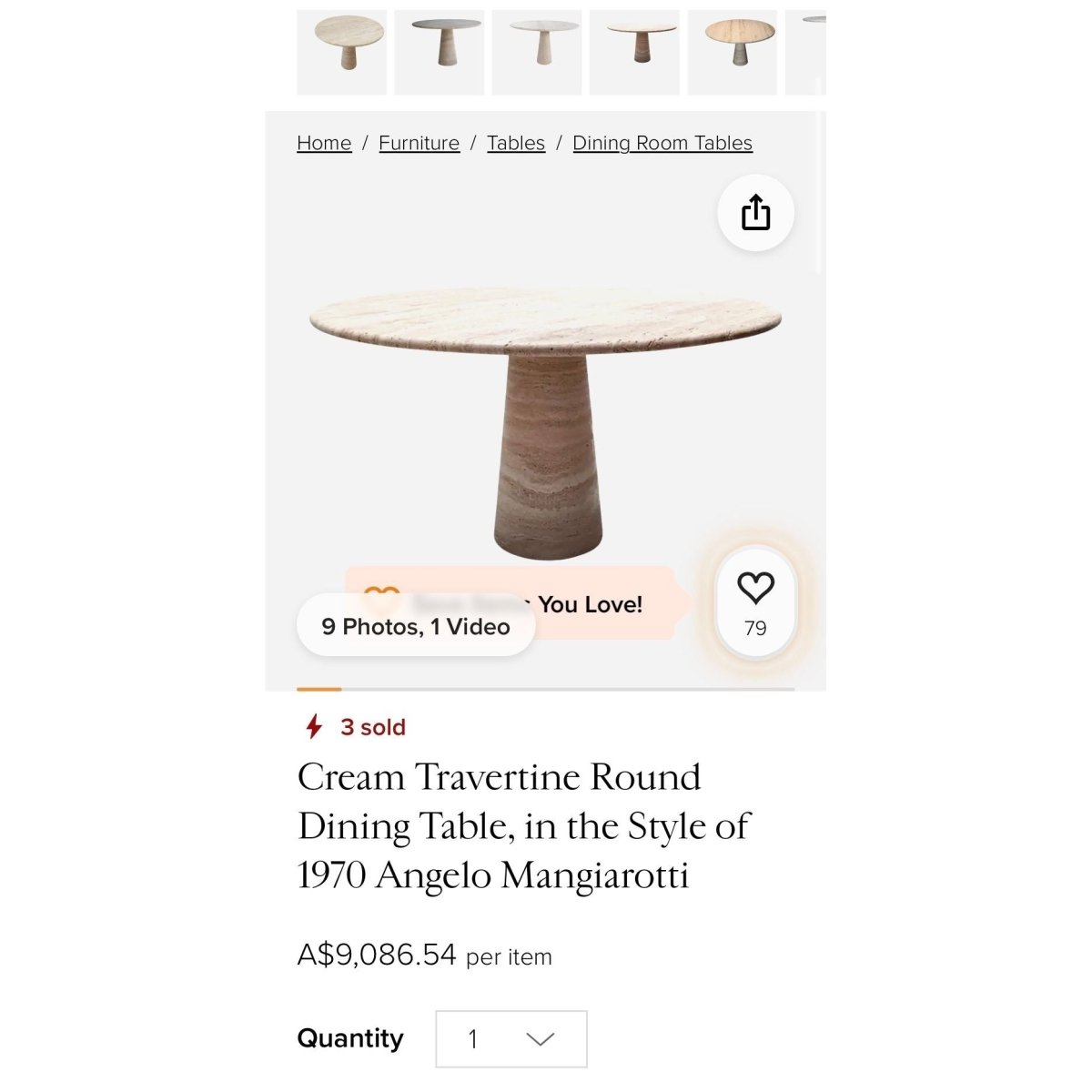Open the Furniture breadcrumb link
The image size is (1092, 1092).
[x=420, y=143]
